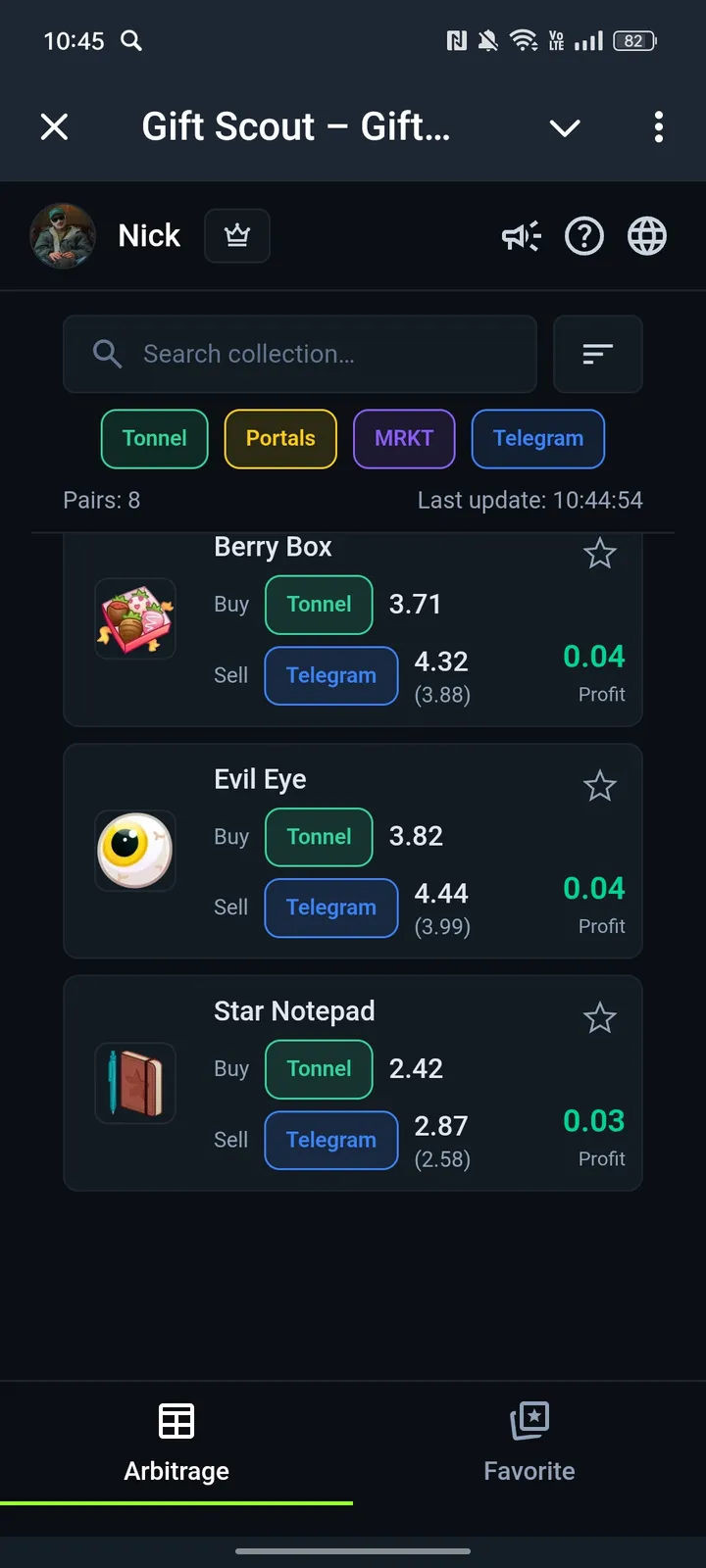Favorite the Berry Box pair with the star
Viewport: 706px width, 1568px height.
tap(600, 553)
